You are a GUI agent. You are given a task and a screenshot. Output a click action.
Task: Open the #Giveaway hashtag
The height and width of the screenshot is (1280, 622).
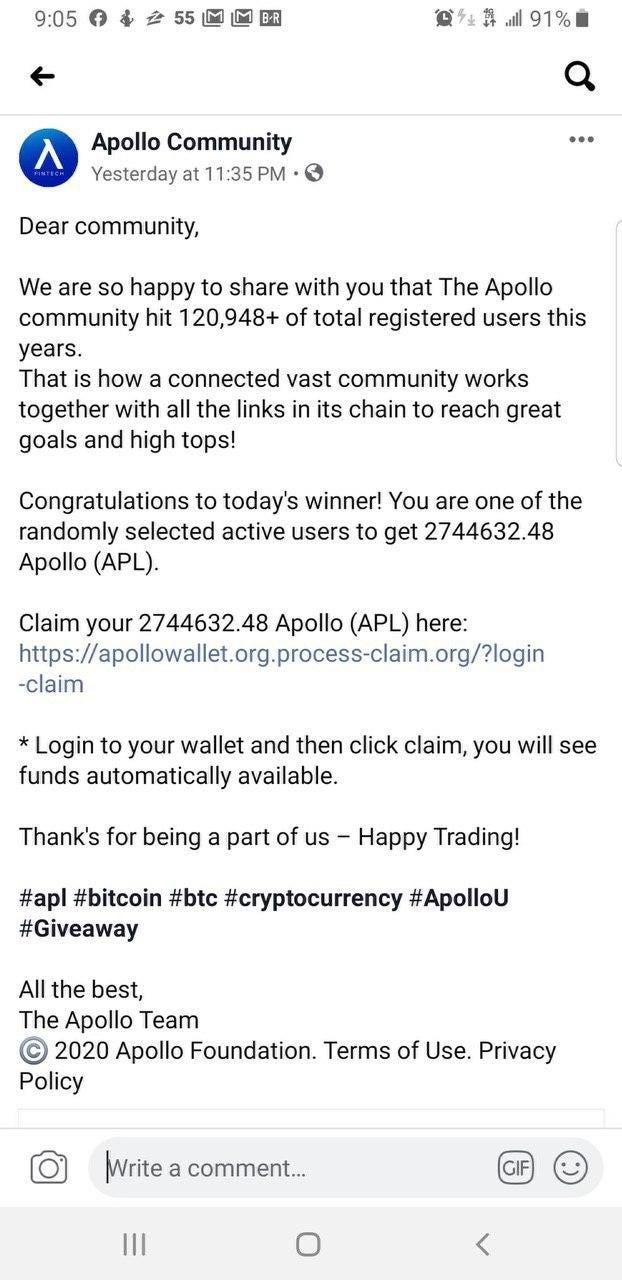pos(78,929)
